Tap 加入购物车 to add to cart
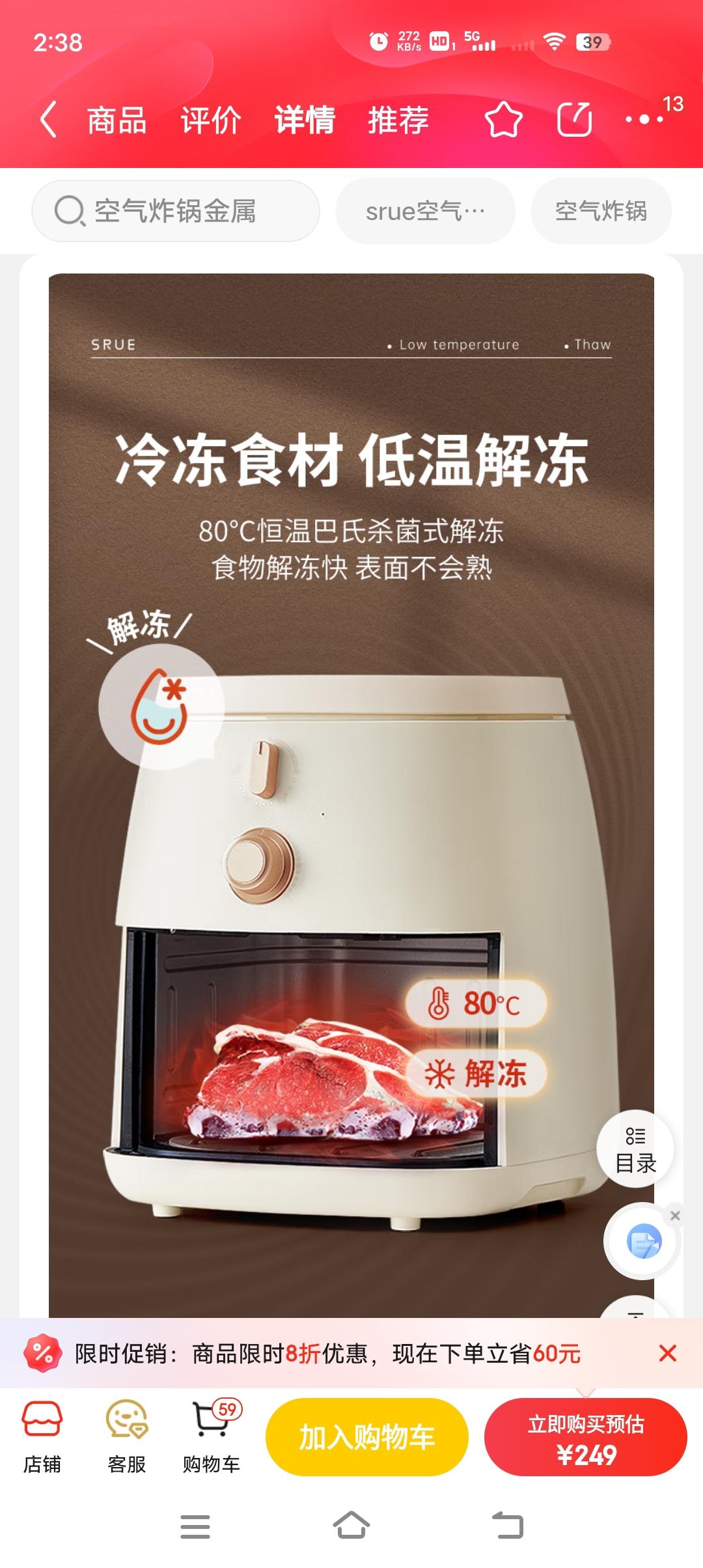This screenshot has height=1568, width=703. pos(366,1436)
